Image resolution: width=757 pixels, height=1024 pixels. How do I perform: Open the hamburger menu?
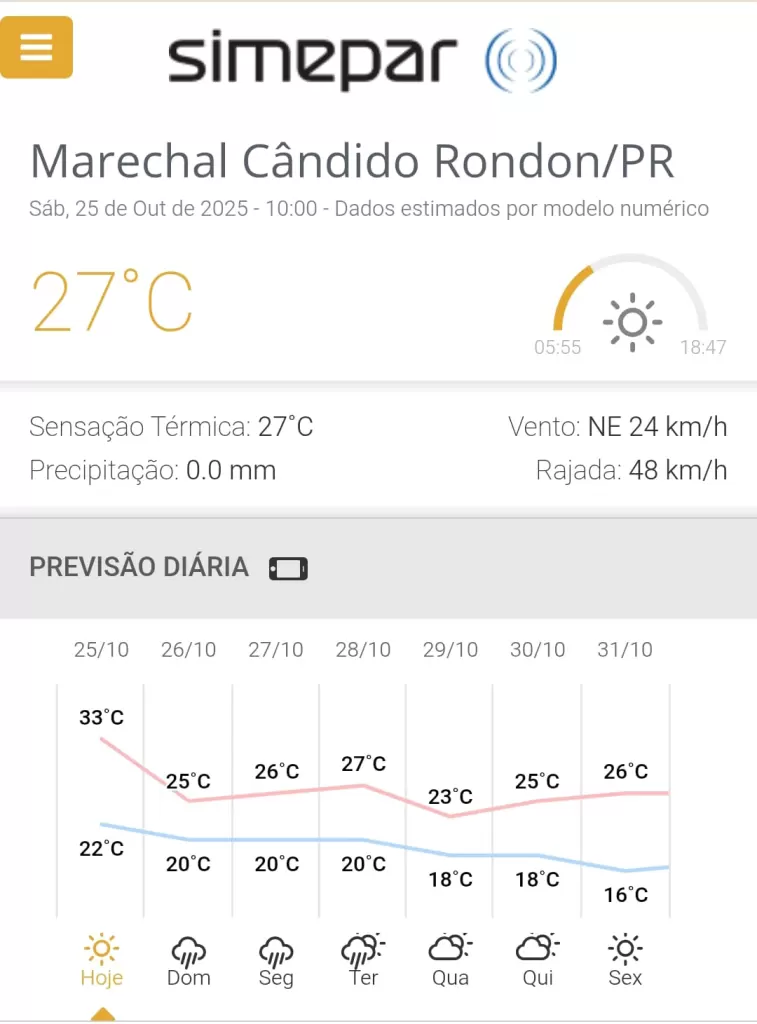pos(36,47)
